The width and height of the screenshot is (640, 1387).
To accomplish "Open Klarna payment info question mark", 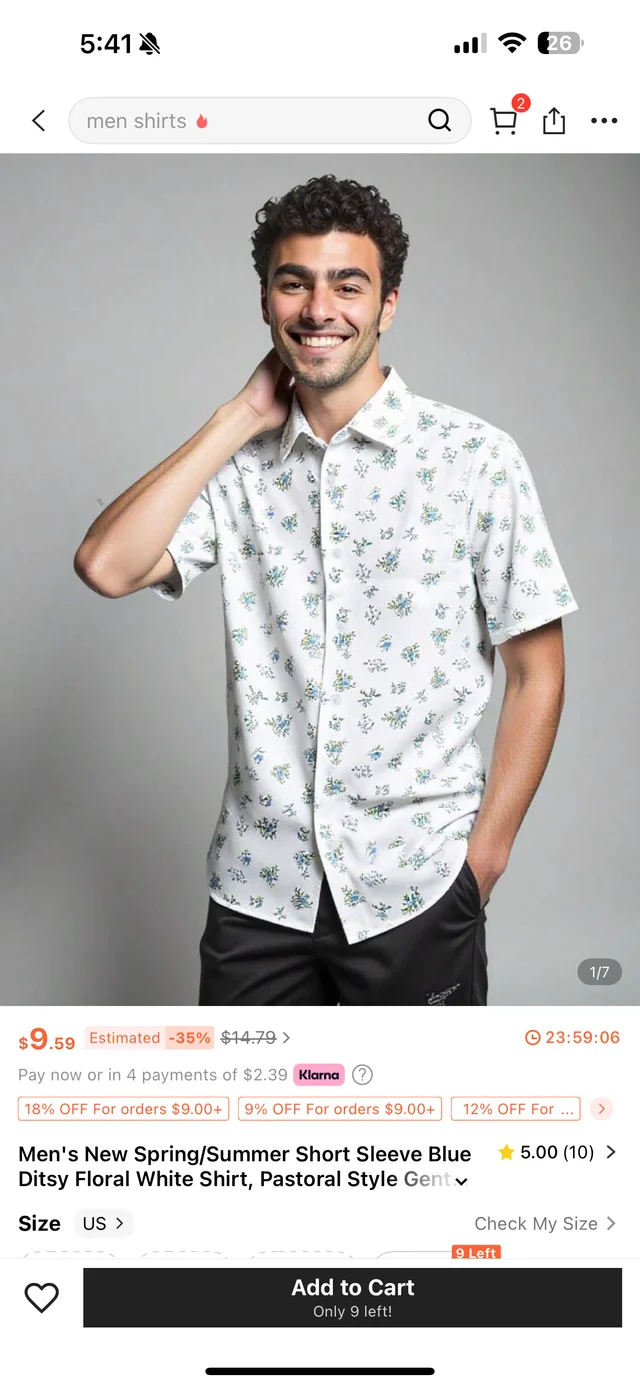I will [363, 1075].
